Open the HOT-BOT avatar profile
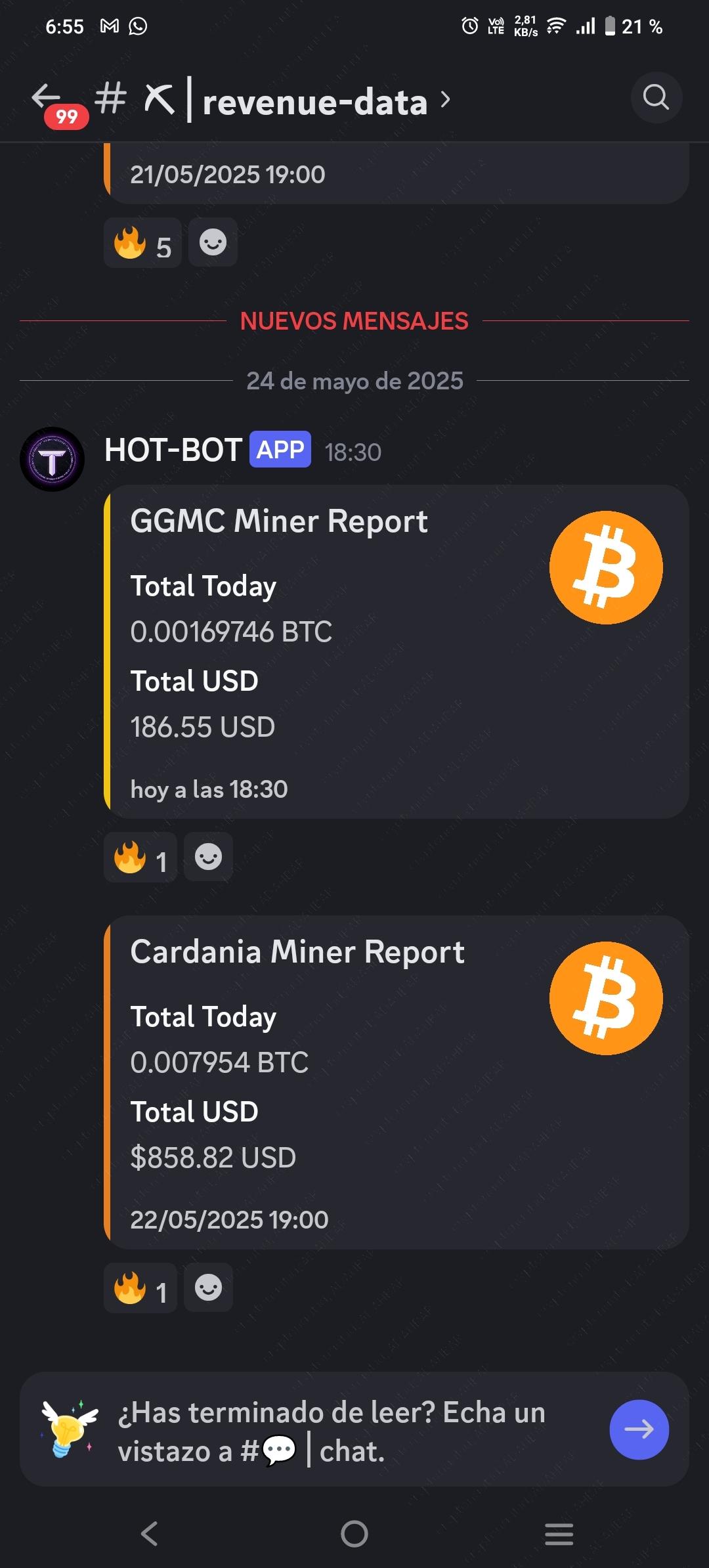Screen dimensions: 709x1568 click(x=53, y=459)
